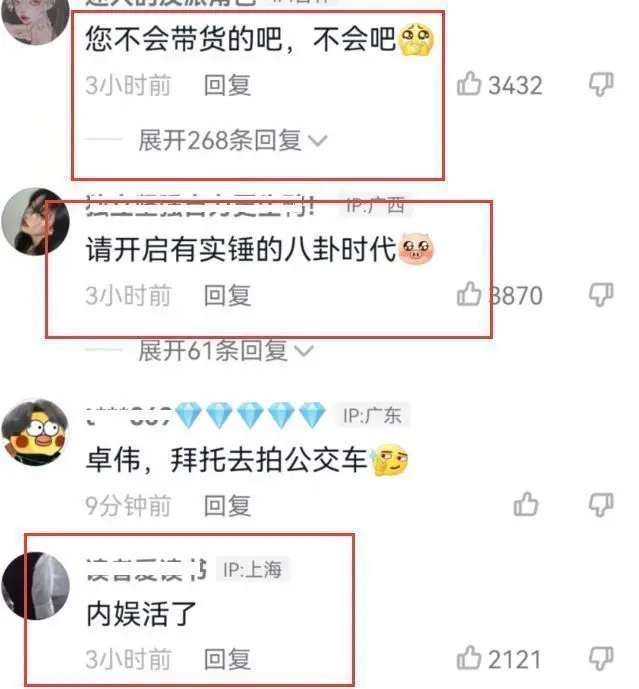
Task: Like the comment '请开启有实锤的八卦时代'
Action: [x=470, y=295]
